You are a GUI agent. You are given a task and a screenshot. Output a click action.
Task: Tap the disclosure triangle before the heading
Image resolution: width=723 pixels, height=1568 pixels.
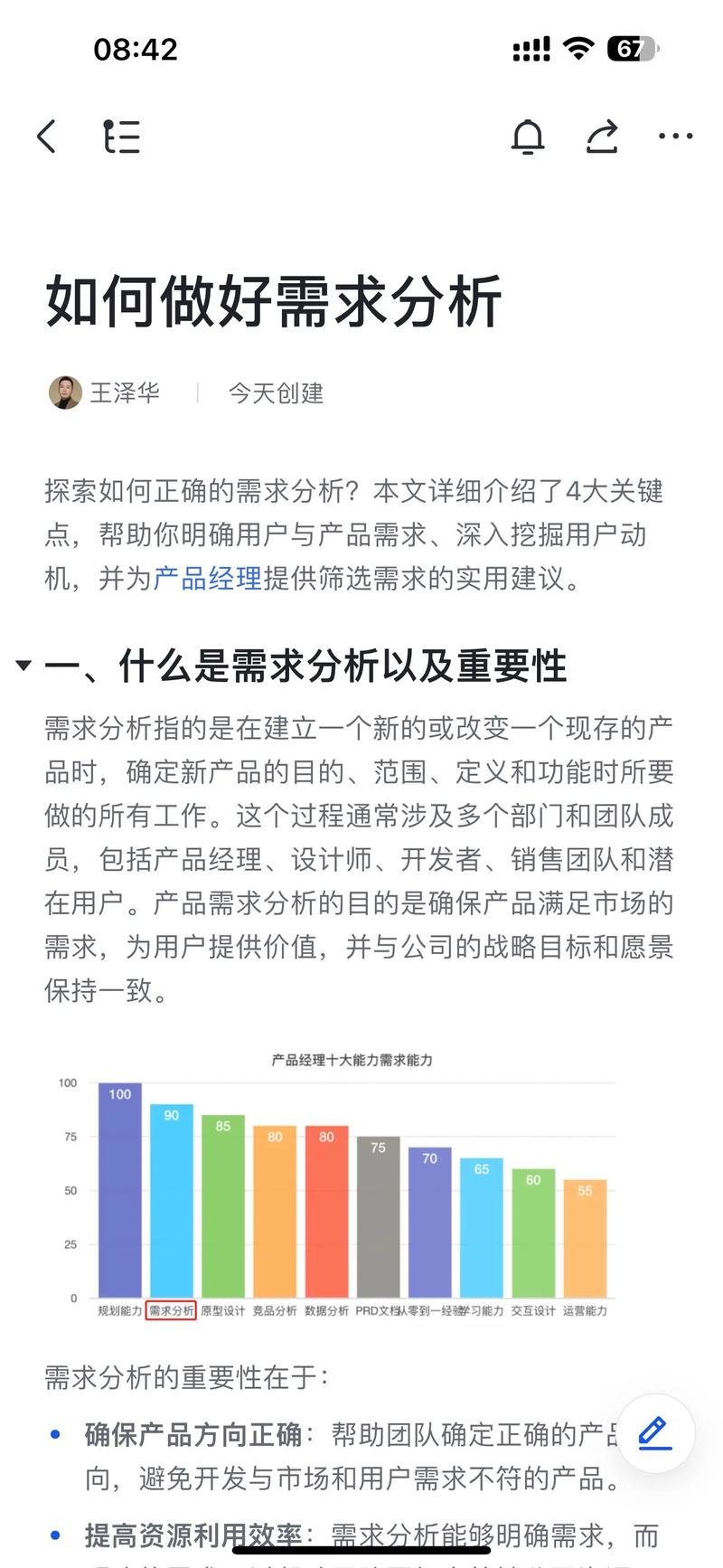click(x=24, y=664)
